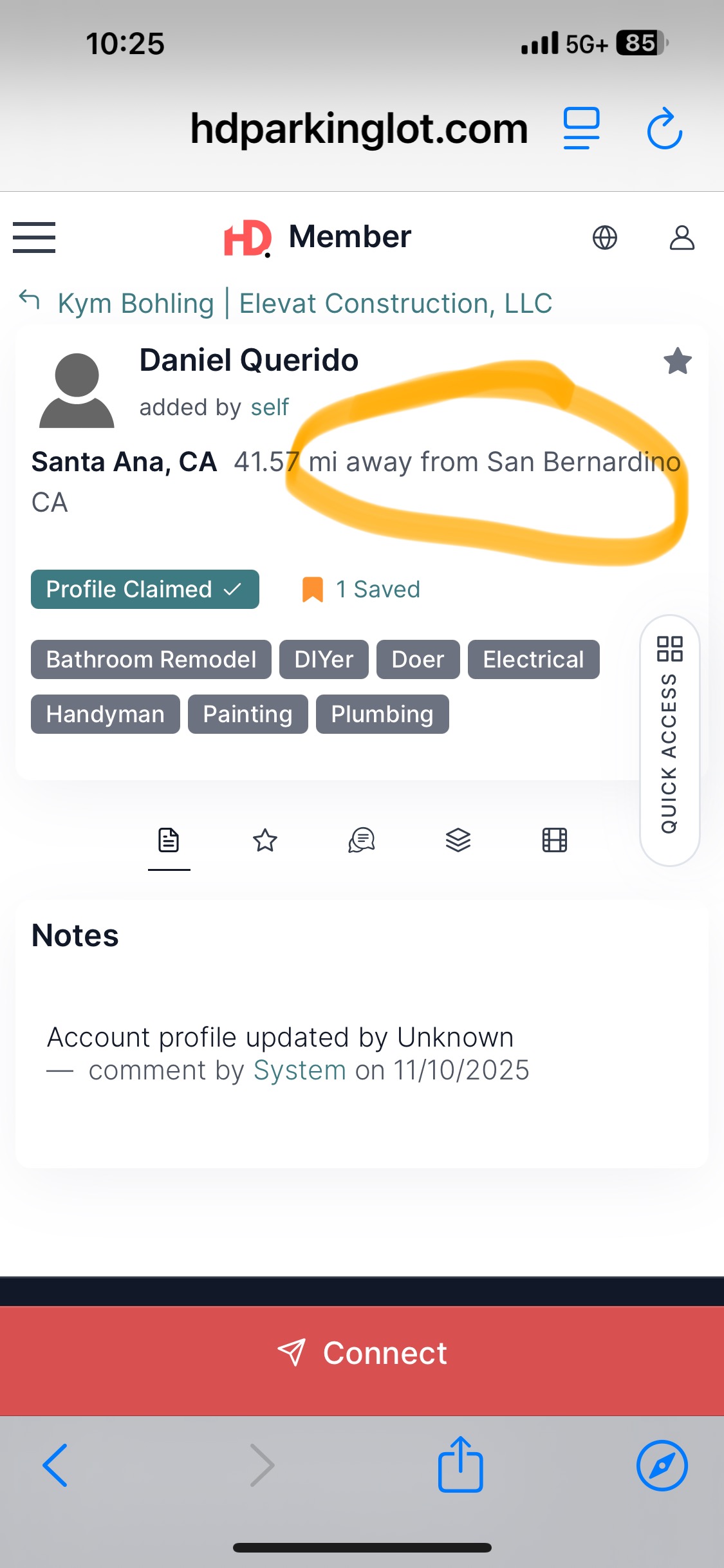Select the Handyman tag
This screenshot has height=1568, width=724.
(x=106, y=714)
